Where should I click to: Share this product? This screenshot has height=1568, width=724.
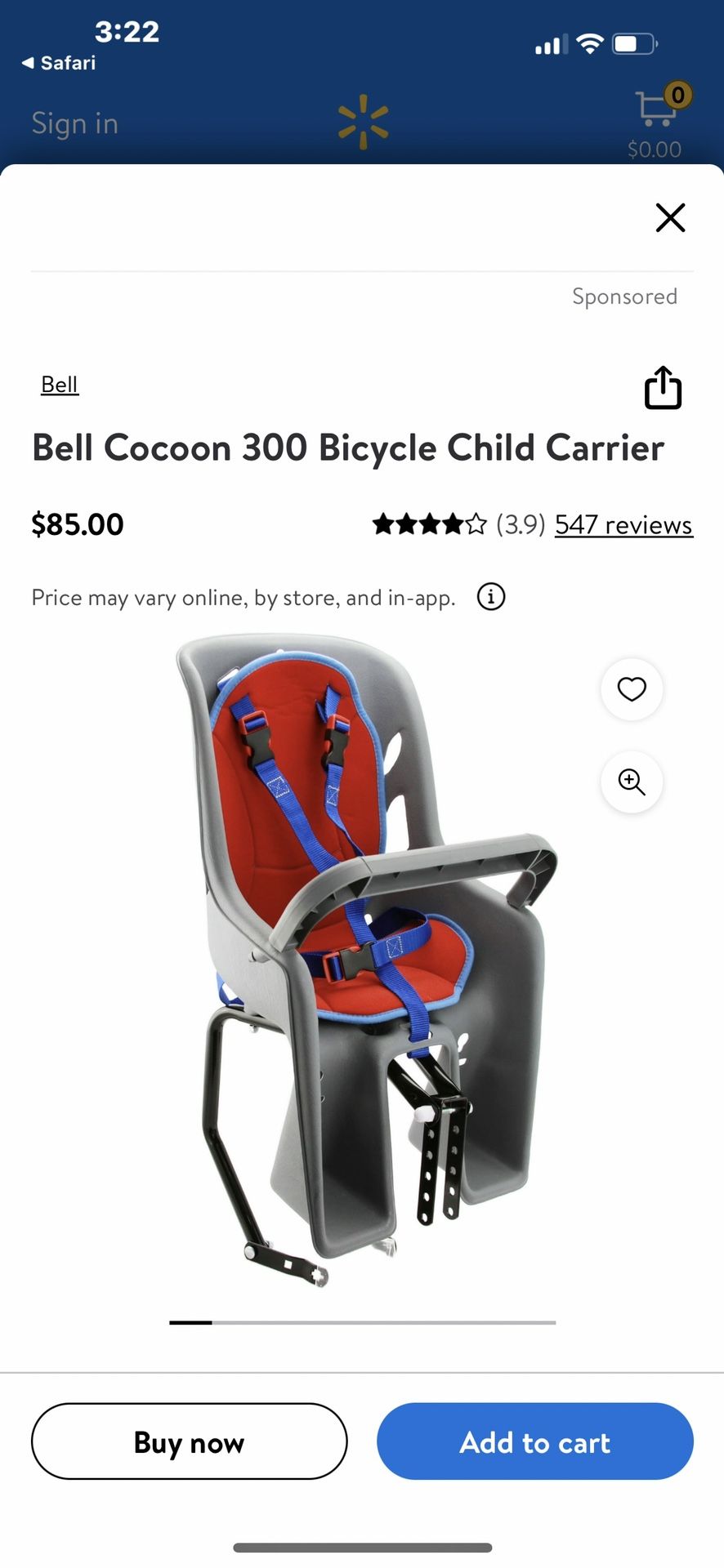click(663, 388)
